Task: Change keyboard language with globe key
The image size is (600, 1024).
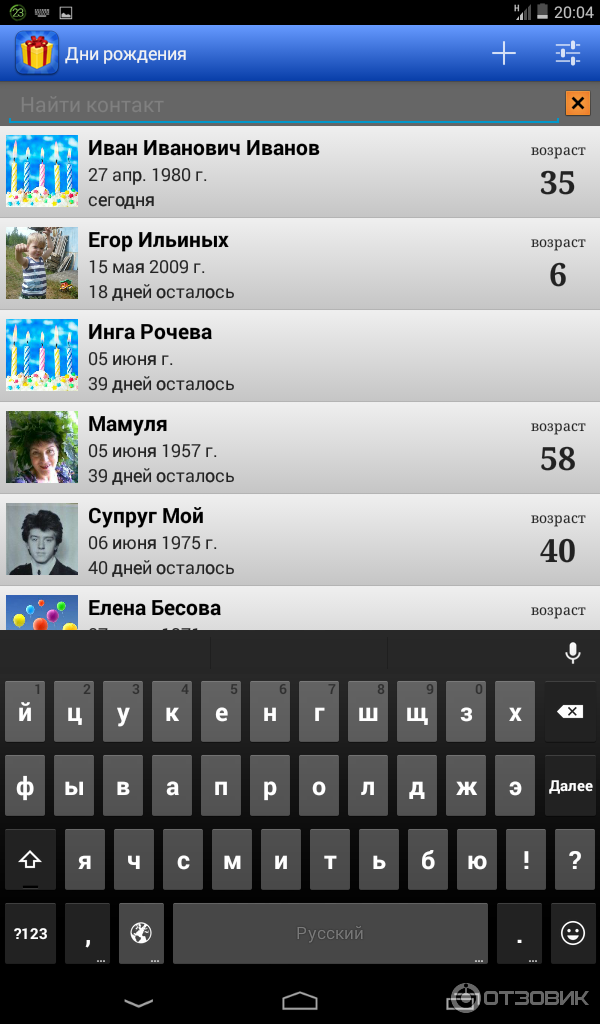Action: tap(141, 934)
